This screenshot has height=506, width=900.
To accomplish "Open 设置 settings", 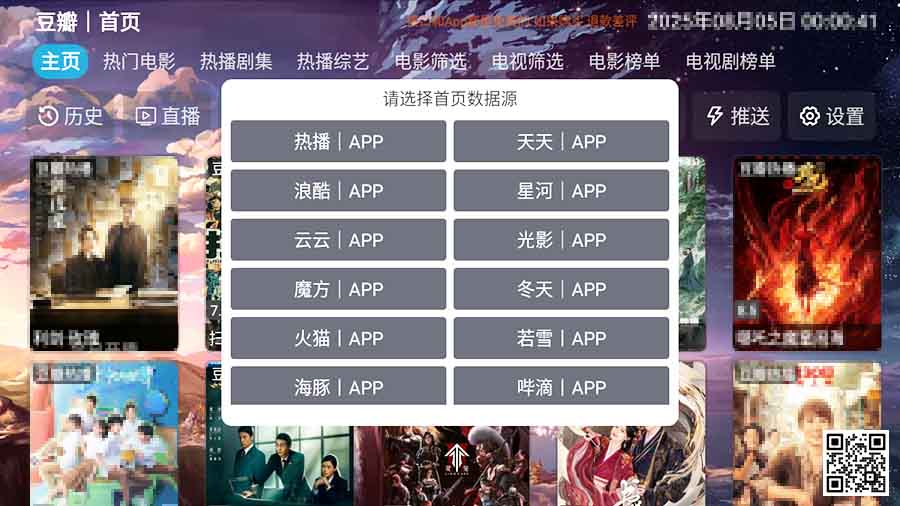I will click(831, 116).
